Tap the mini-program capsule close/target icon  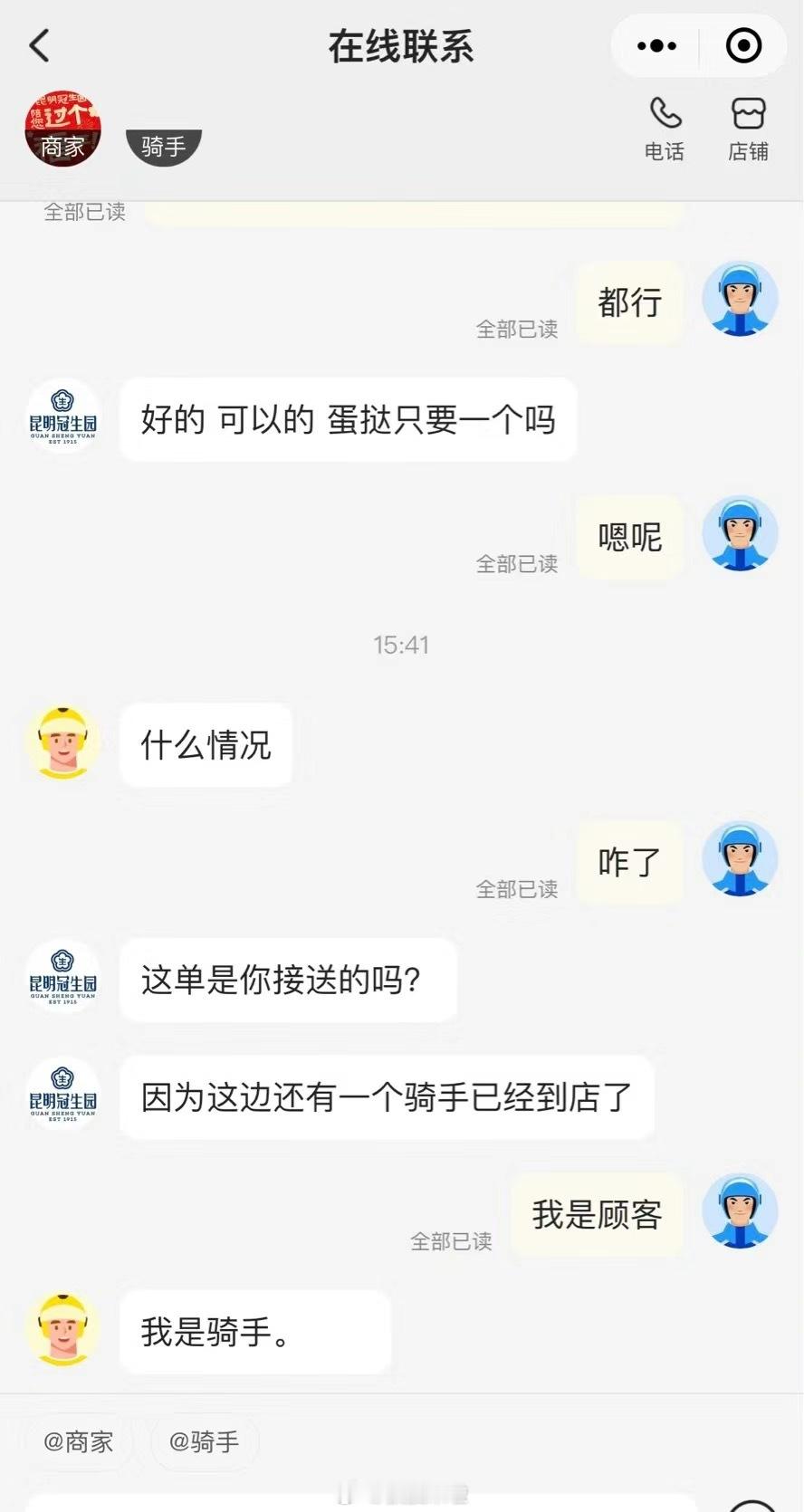(x=742, y=45)
